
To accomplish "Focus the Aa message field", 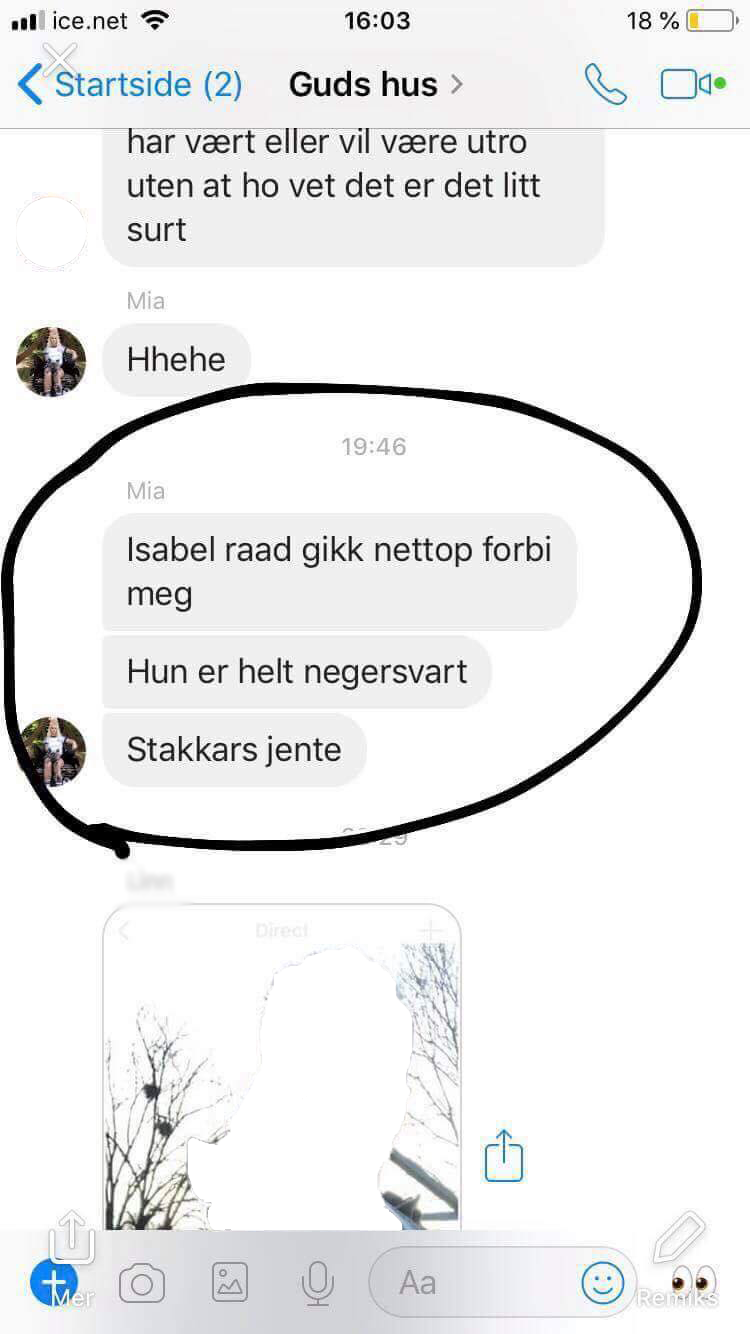I will pos(470,1282).
